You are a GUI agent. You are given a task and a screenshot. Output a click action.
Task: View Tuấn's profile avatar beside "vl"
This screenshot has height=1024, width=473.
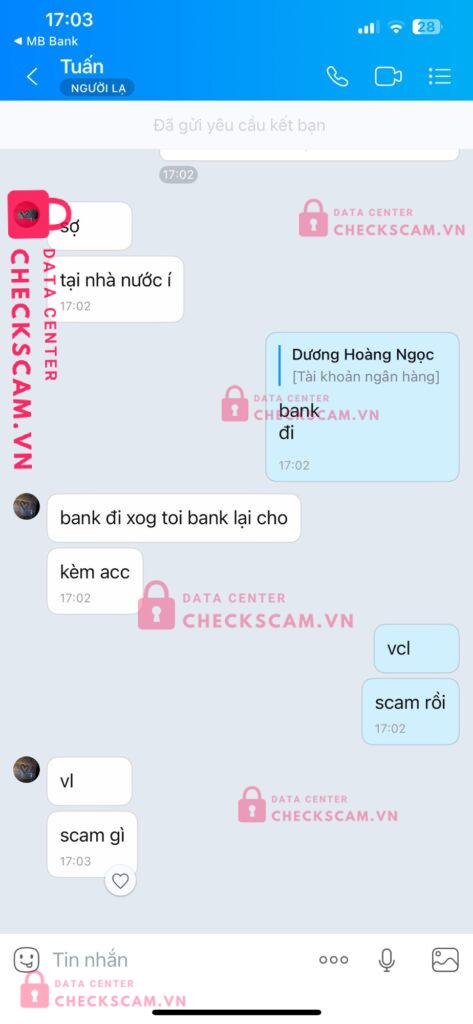(27, 770)
